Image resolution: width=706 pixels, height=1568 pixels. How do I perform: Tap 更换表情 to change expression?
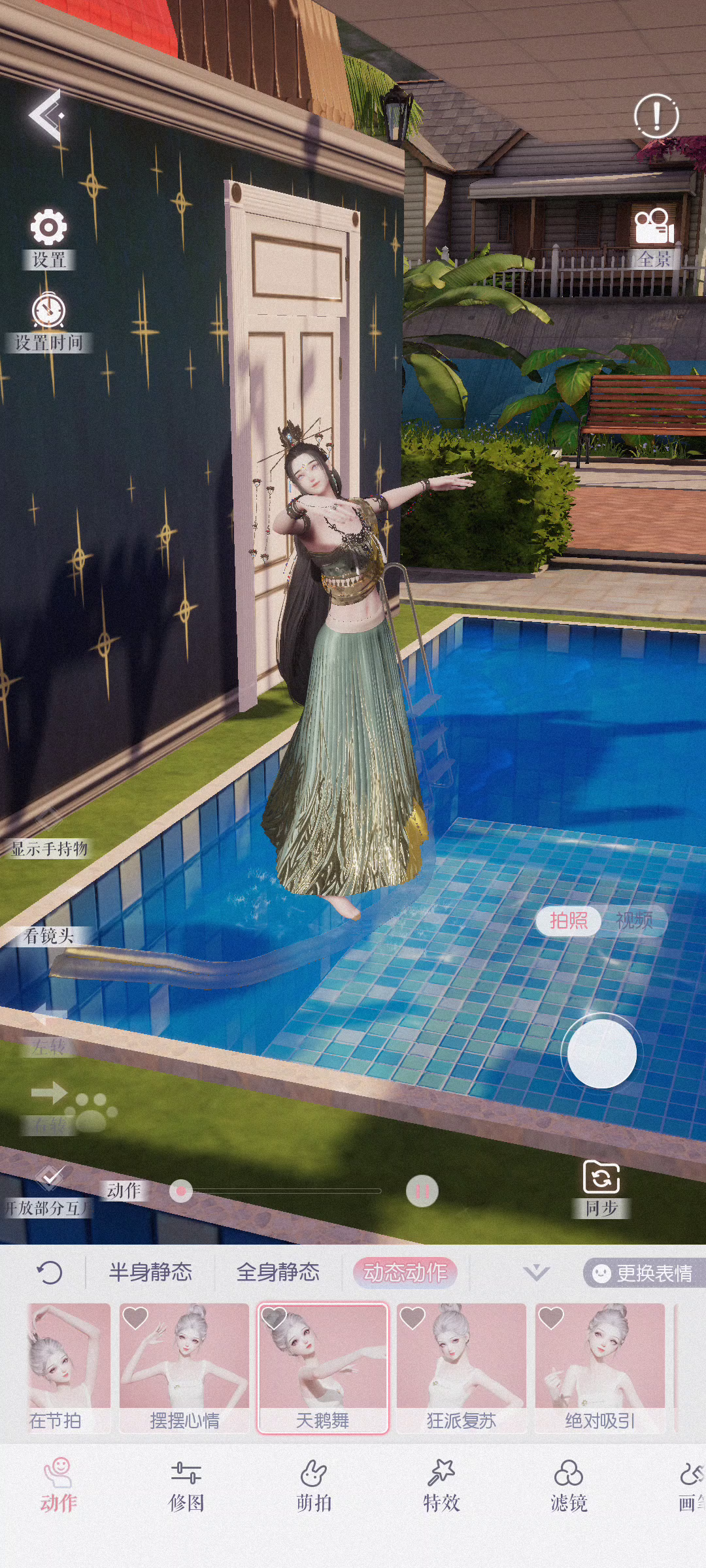point(643,1273)
